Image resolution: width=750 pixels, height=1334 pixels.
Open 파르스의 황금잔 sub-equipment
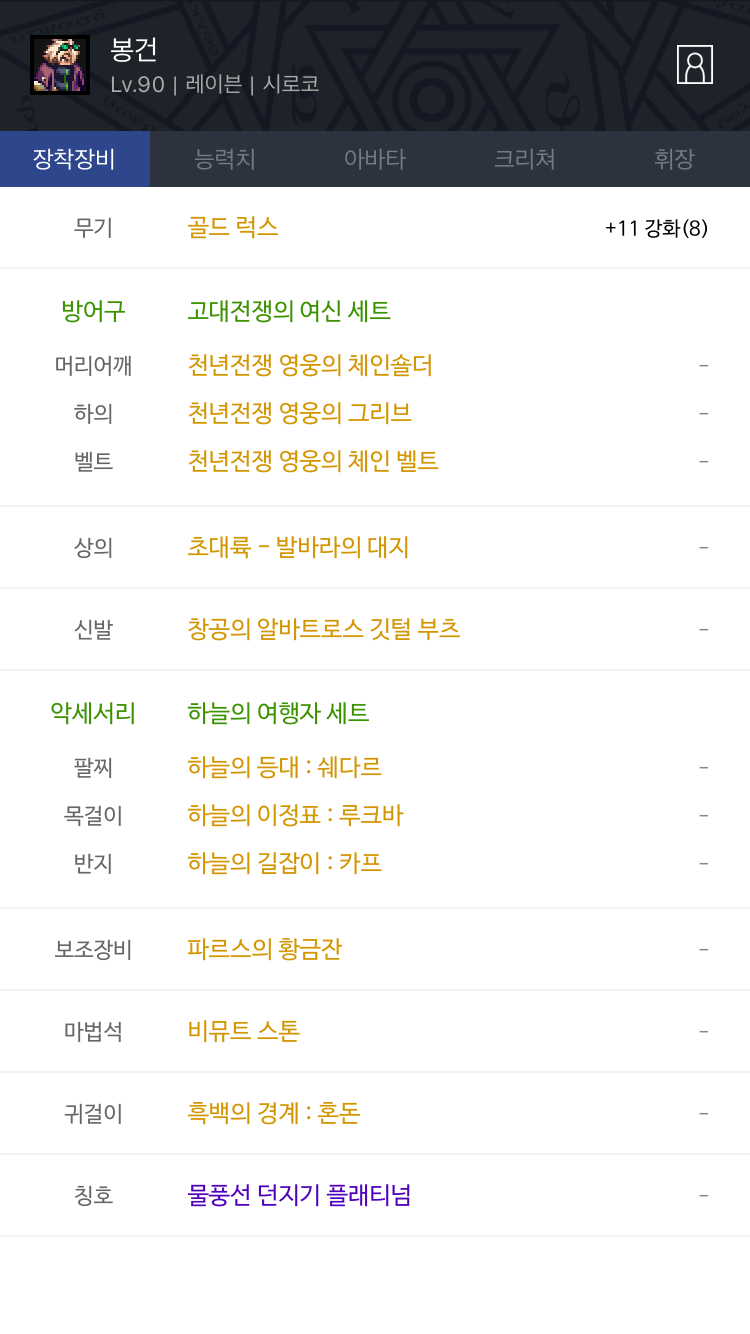(x=264, y=949)
